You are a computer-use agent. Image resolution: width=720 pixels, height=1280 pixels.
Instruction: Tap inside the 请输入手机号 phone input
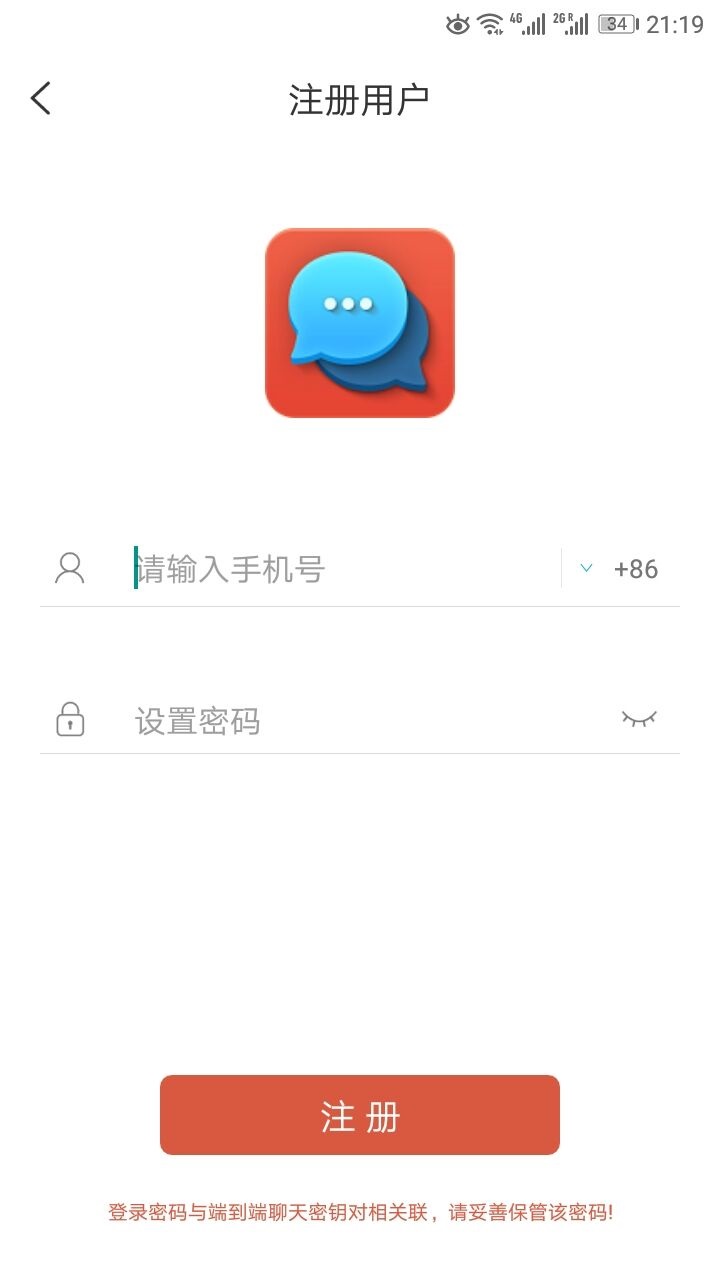[x=300, y=567]
